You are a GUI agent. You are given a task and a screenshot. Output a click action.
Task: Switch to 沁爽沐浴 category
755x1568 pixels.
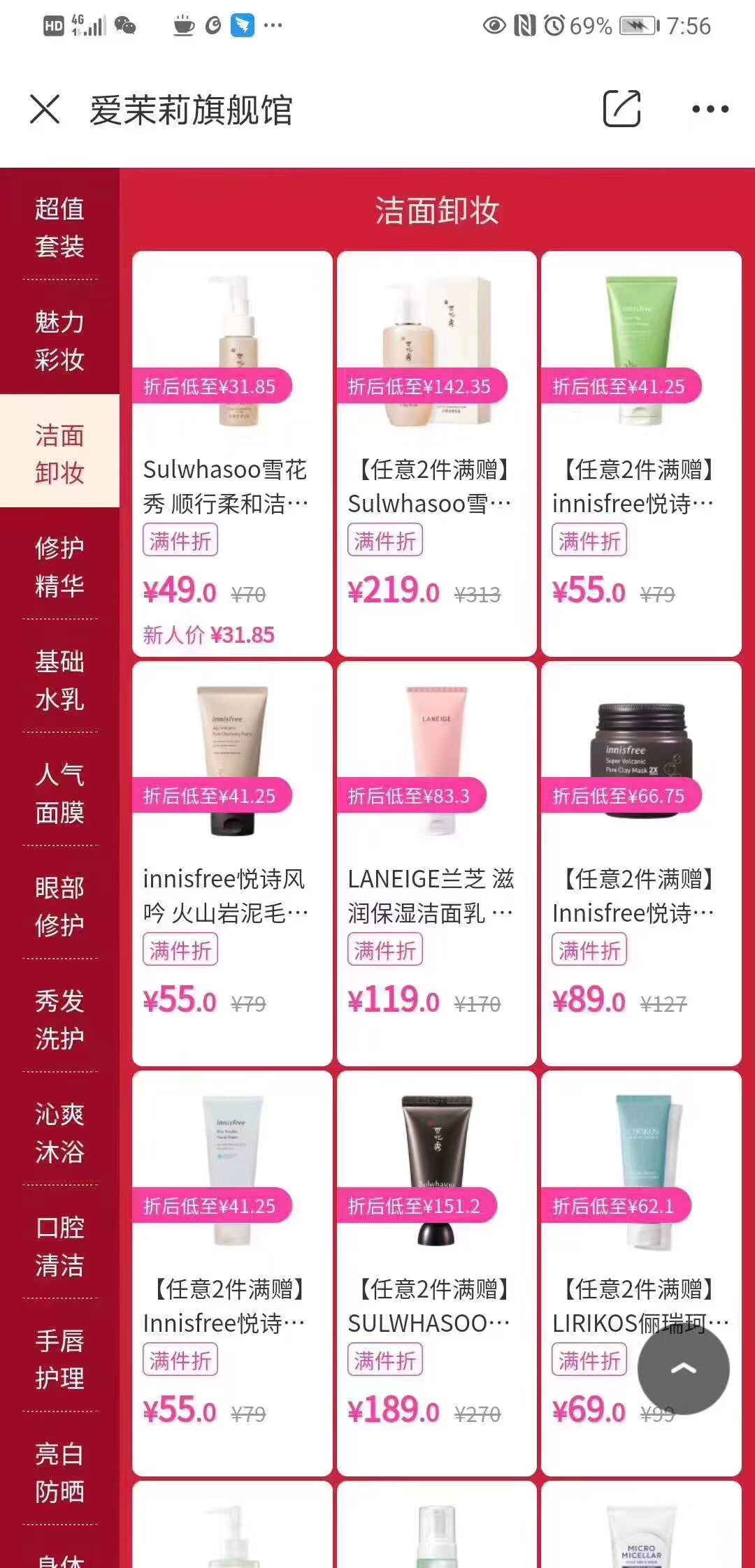pos(59,1133)
